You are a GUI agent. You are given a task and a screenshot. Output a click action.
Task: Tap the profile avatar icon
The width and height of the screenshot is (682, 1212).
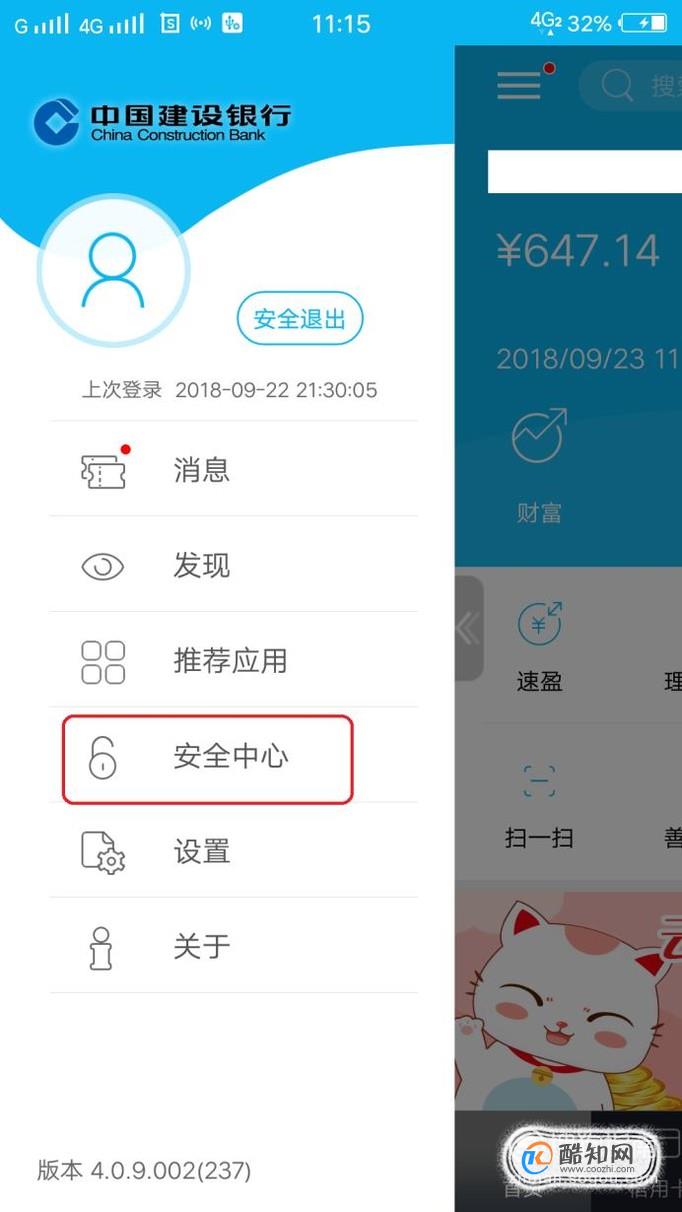[113, 270]
